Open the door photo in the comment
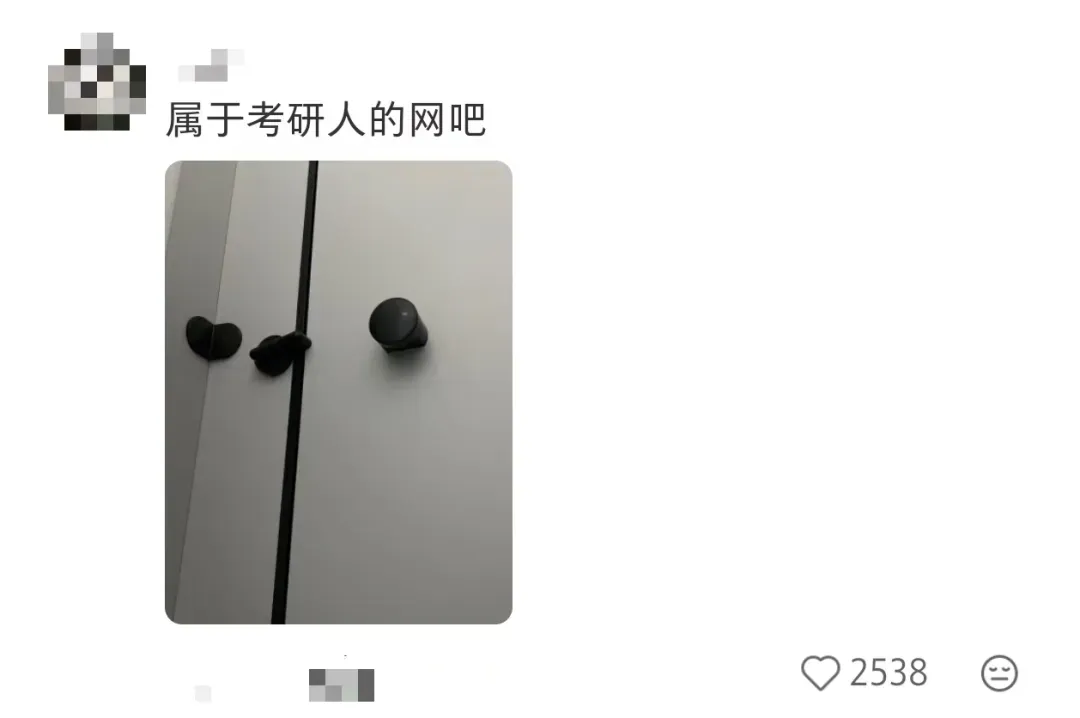The image size is (1080, 718). [x=338, y=392]
